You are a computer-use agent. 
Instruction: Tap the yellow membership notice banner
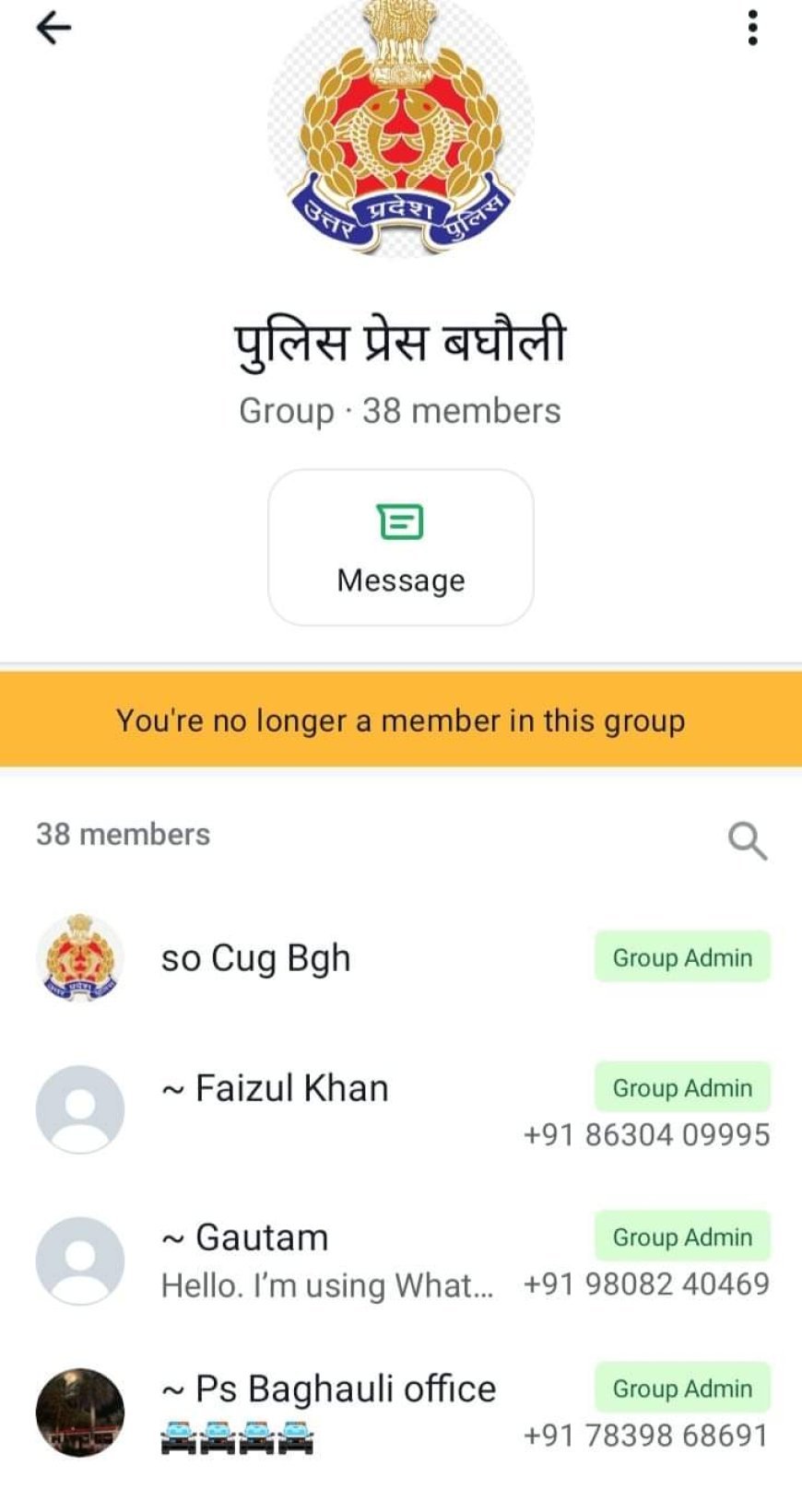[400, 721]
